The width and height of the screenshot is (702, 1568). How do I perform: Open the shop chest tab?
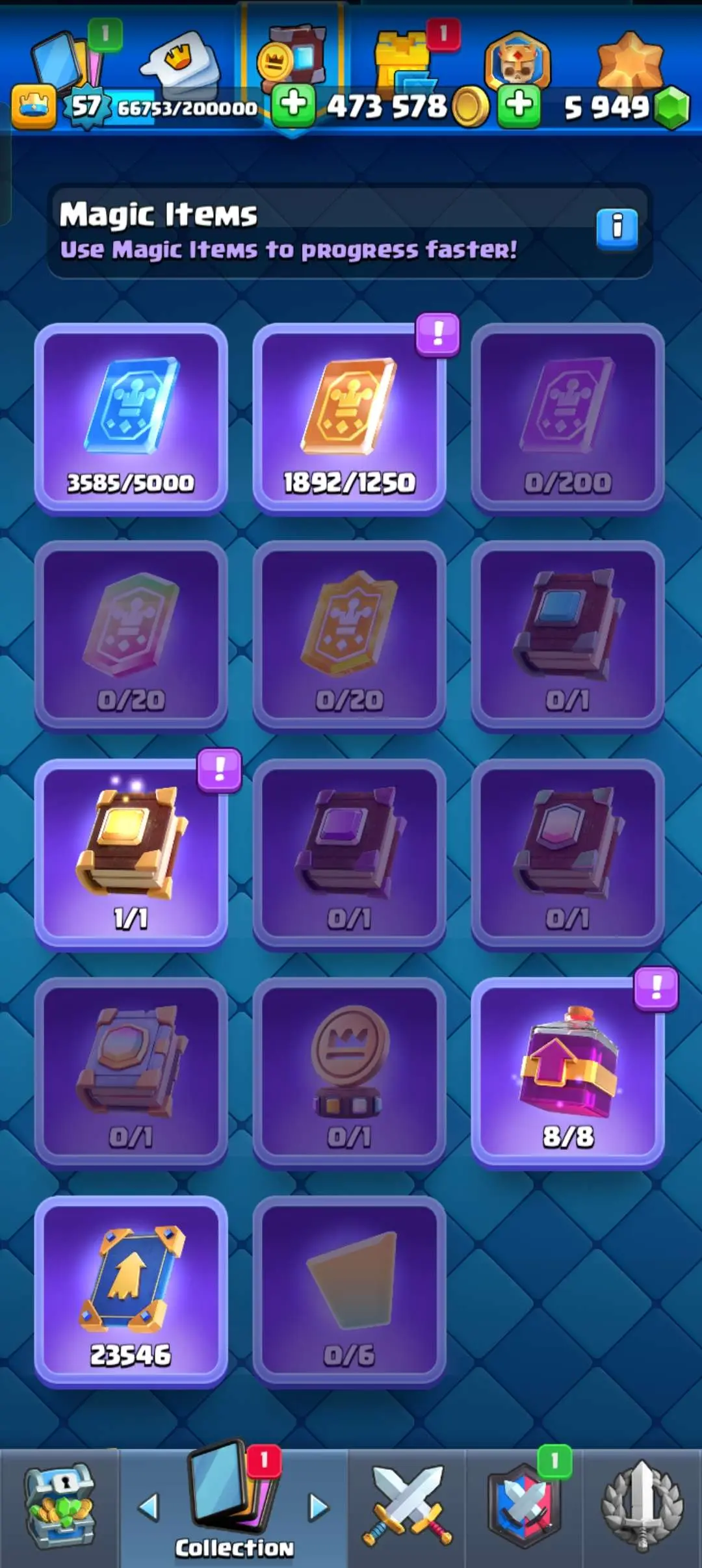60,1507
